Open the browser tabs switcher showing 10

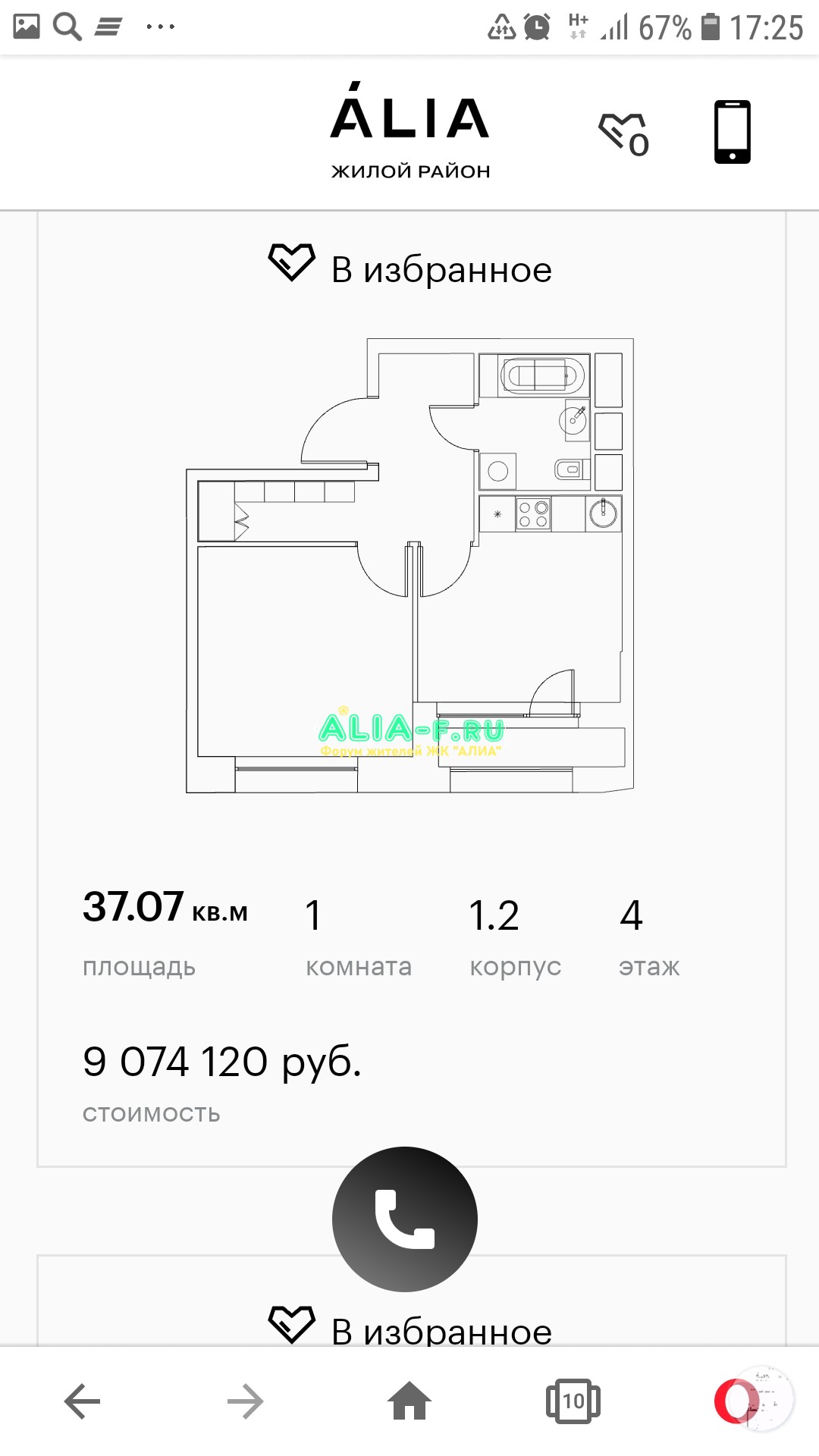point(573,1401)
